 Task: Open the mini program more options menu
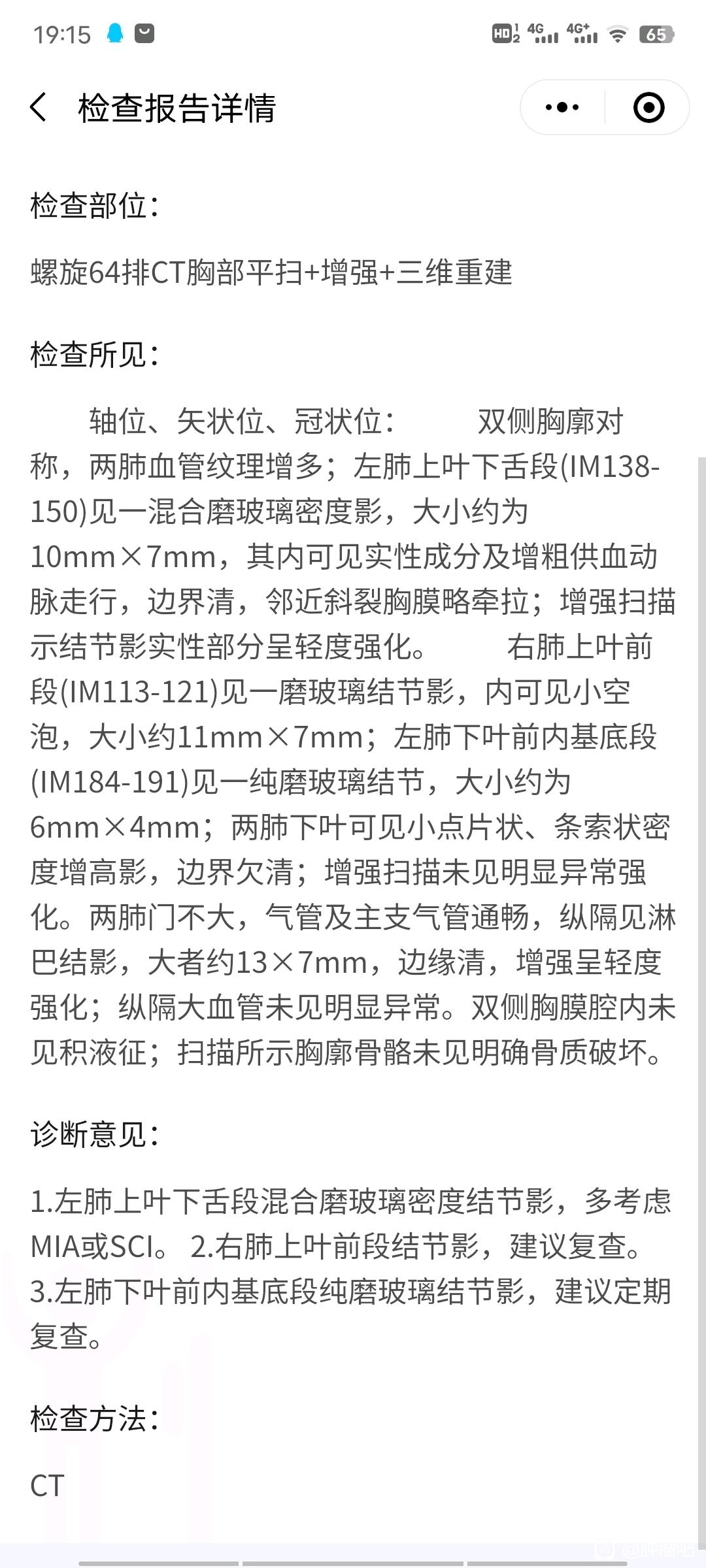[x=562, y=108]
